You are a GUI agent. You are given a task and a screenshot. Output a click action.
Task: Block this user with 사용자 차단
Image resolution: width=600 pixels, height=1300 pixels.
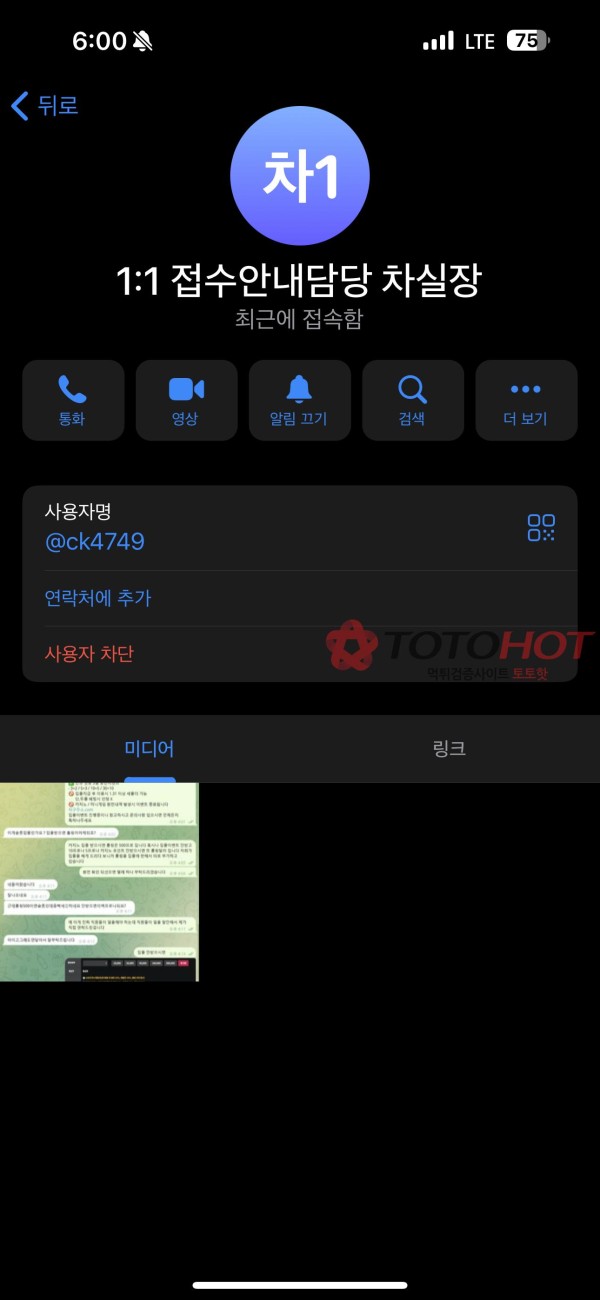[89, 654]
